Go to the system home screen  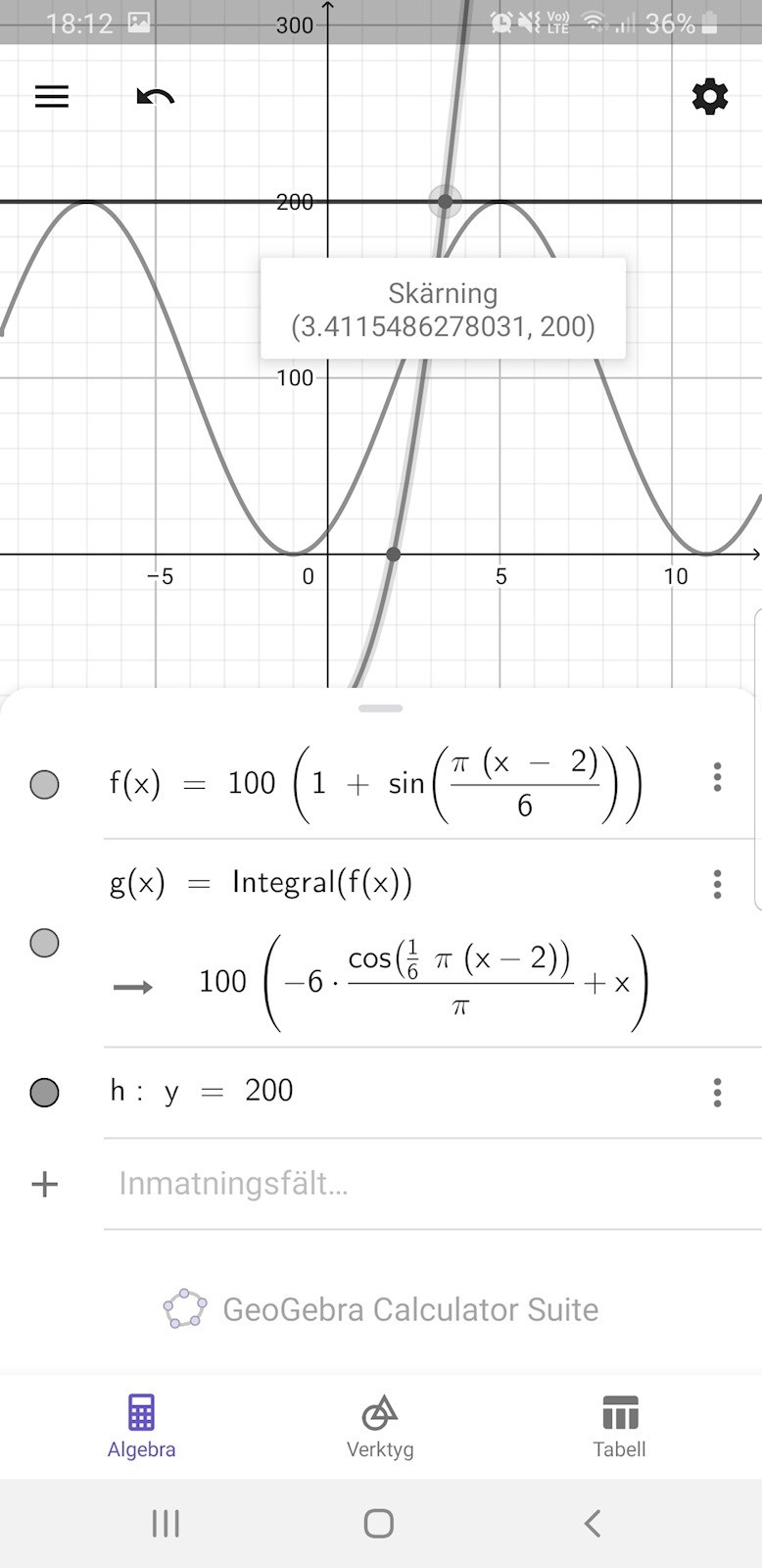click(x=379, y=1523)
